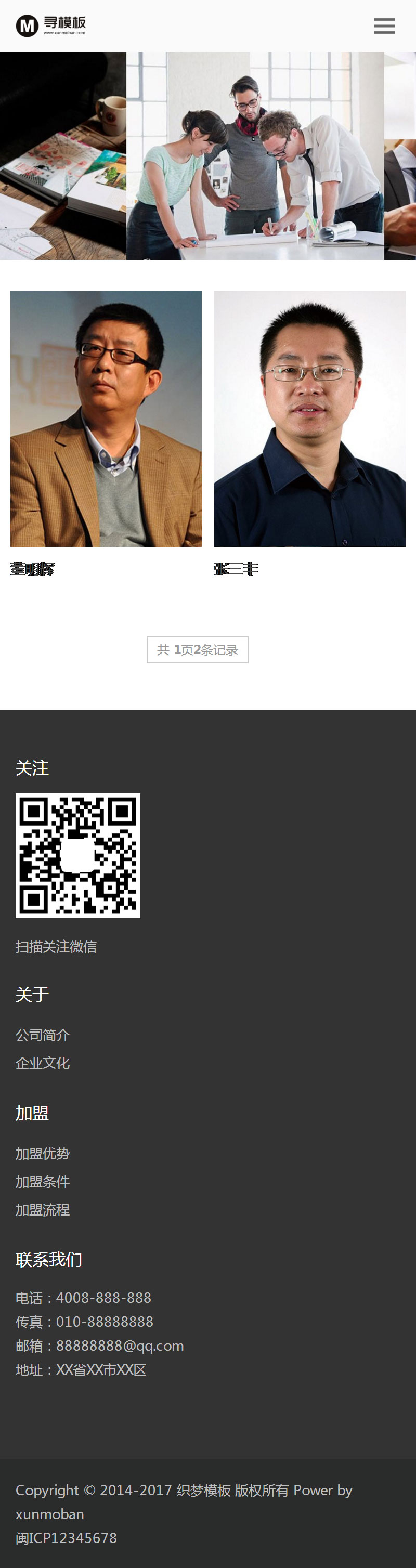Open the 张三丰 team member card

[309, 419]
